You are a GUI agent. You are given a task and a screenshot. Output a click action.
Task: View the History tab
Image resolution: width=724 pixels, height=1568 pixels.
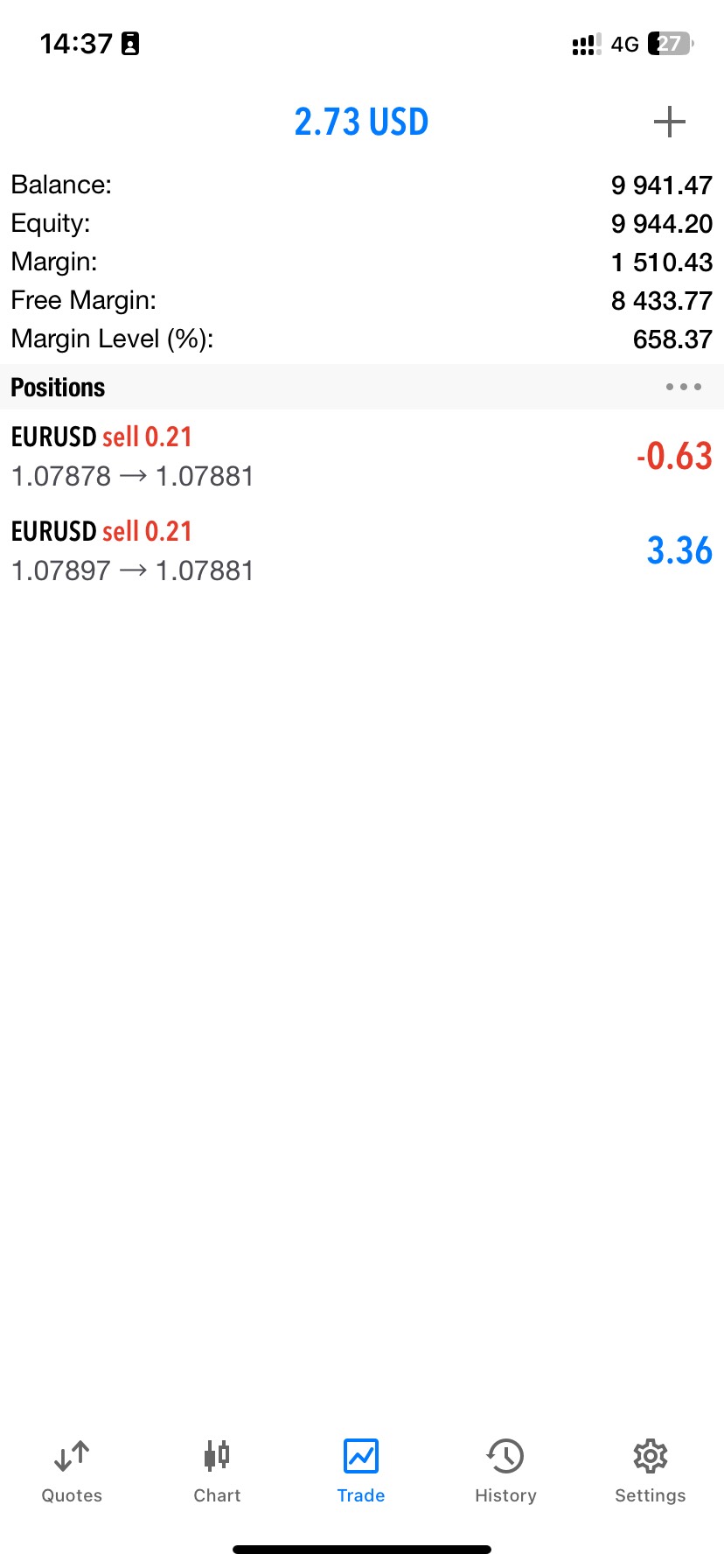[505, 1471]
